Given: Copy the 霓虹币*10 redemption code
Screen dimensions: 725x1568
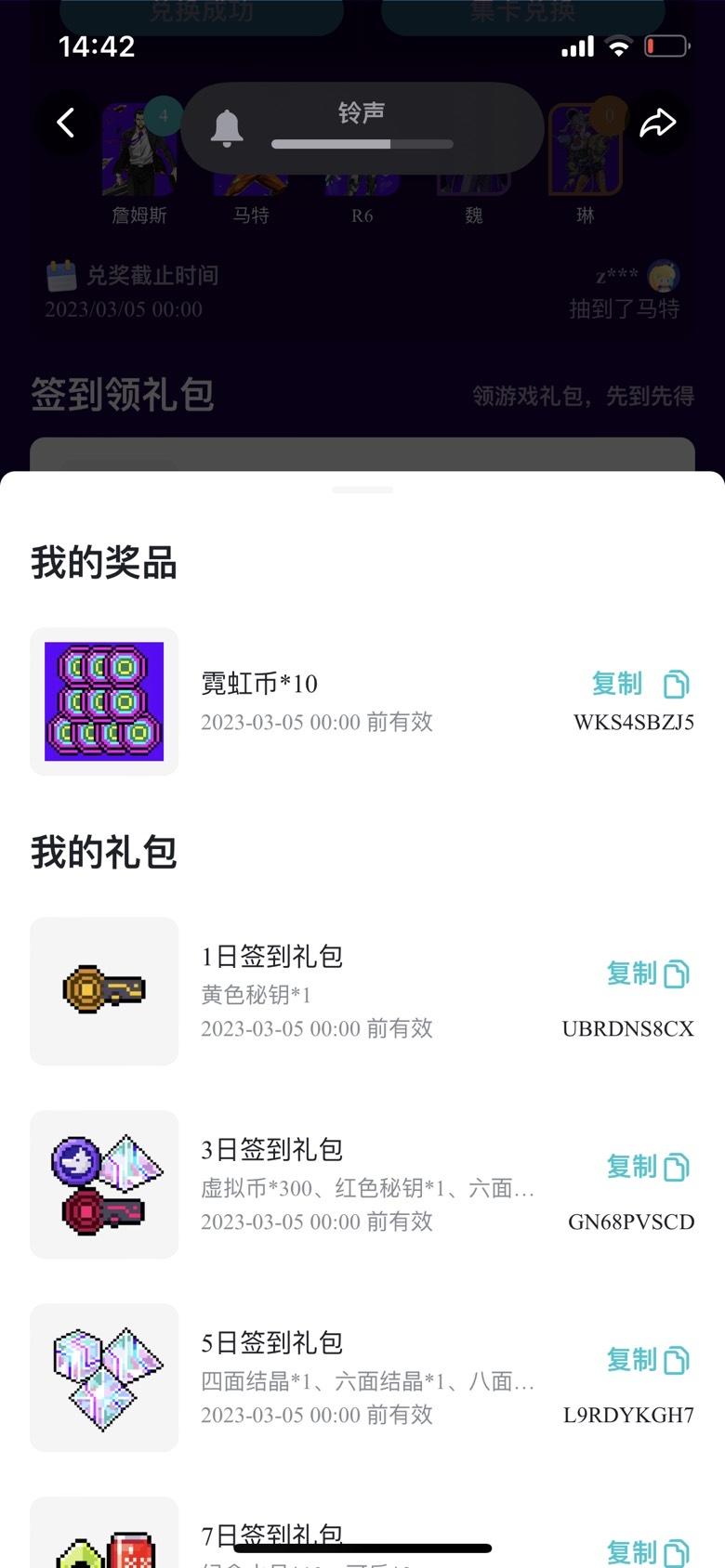Looking at the screenshot, I should [x=640, y=685].
